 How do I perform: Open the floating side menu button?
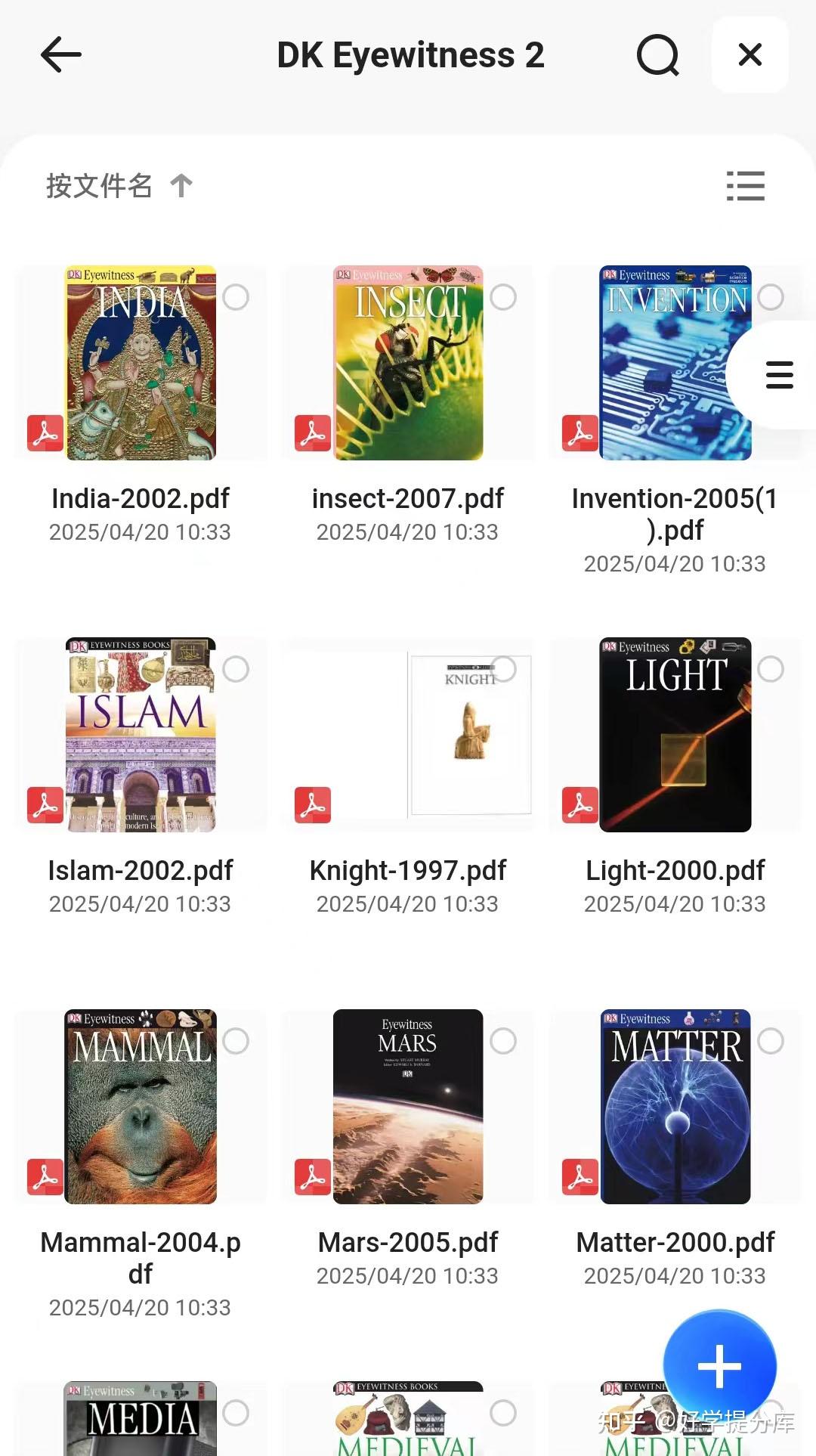coord(778,375)
